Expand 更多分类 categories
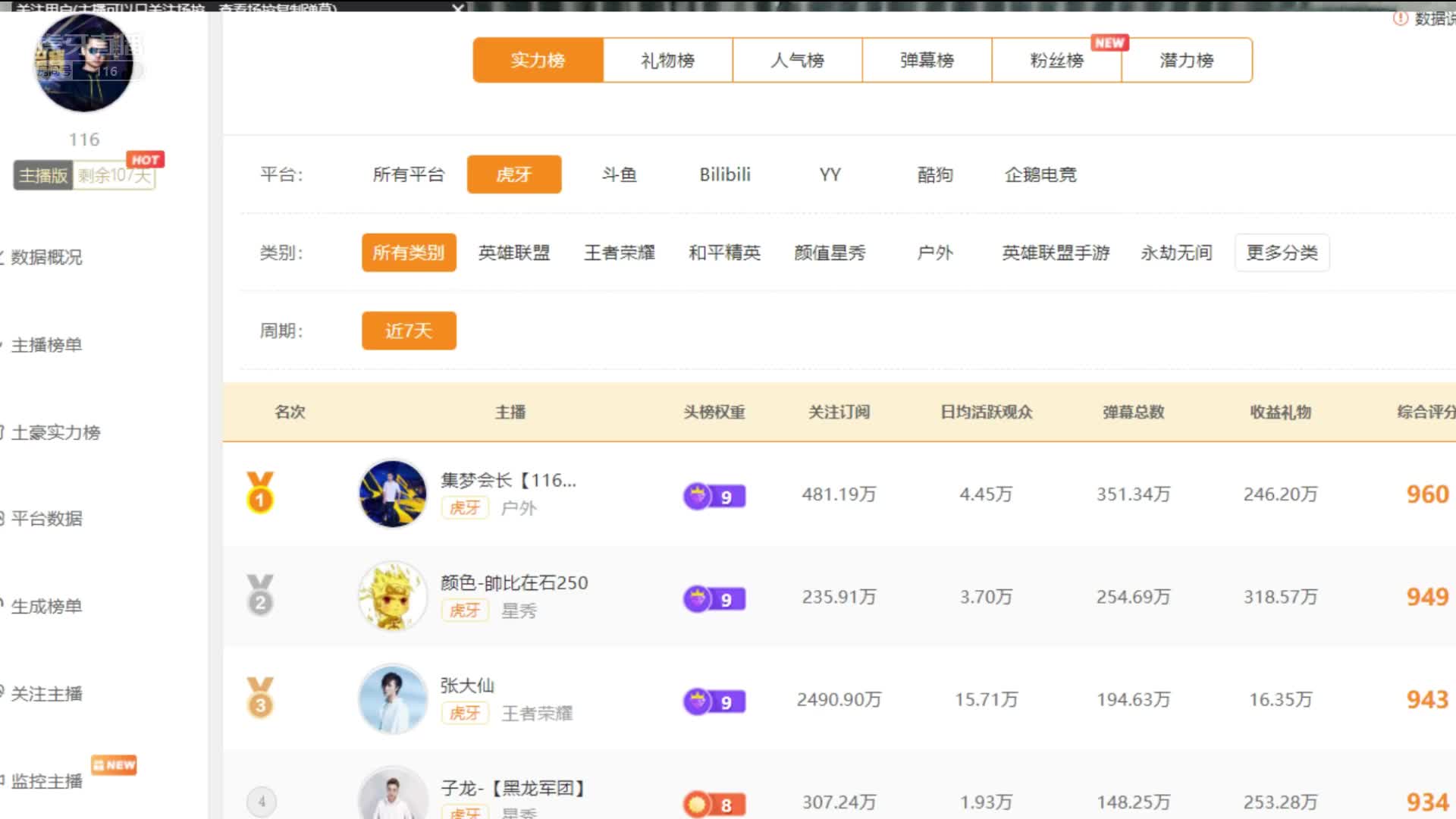The width and height of the screenshot is (1456, 819). click(x=1282, y=253)
